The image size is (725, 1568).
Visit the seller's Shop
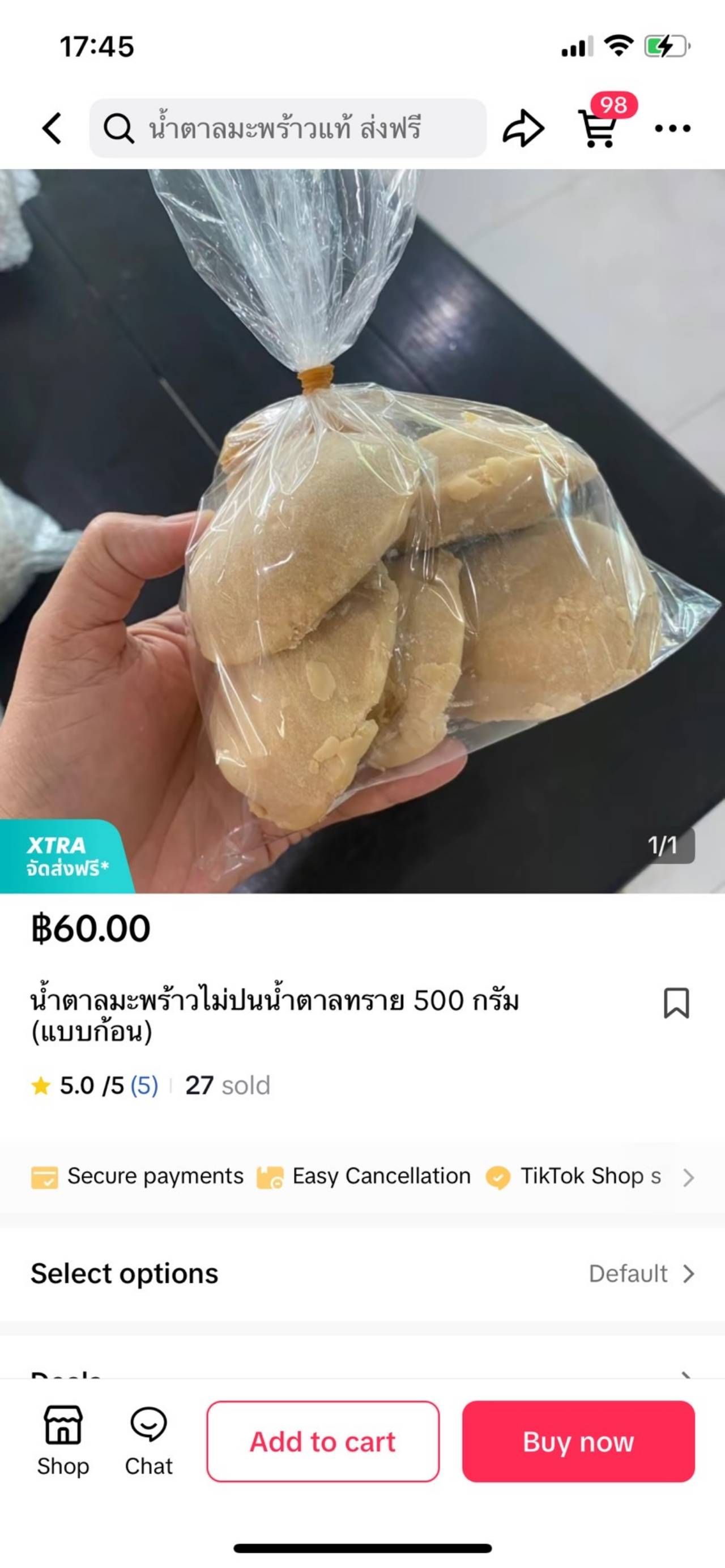point(63,1440)
